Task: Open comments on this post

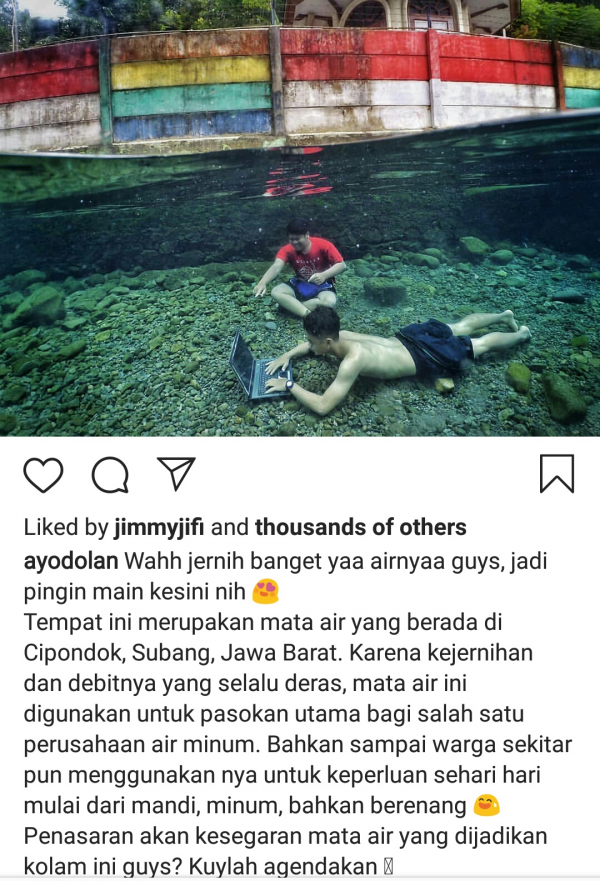Action: pos(110,475)
